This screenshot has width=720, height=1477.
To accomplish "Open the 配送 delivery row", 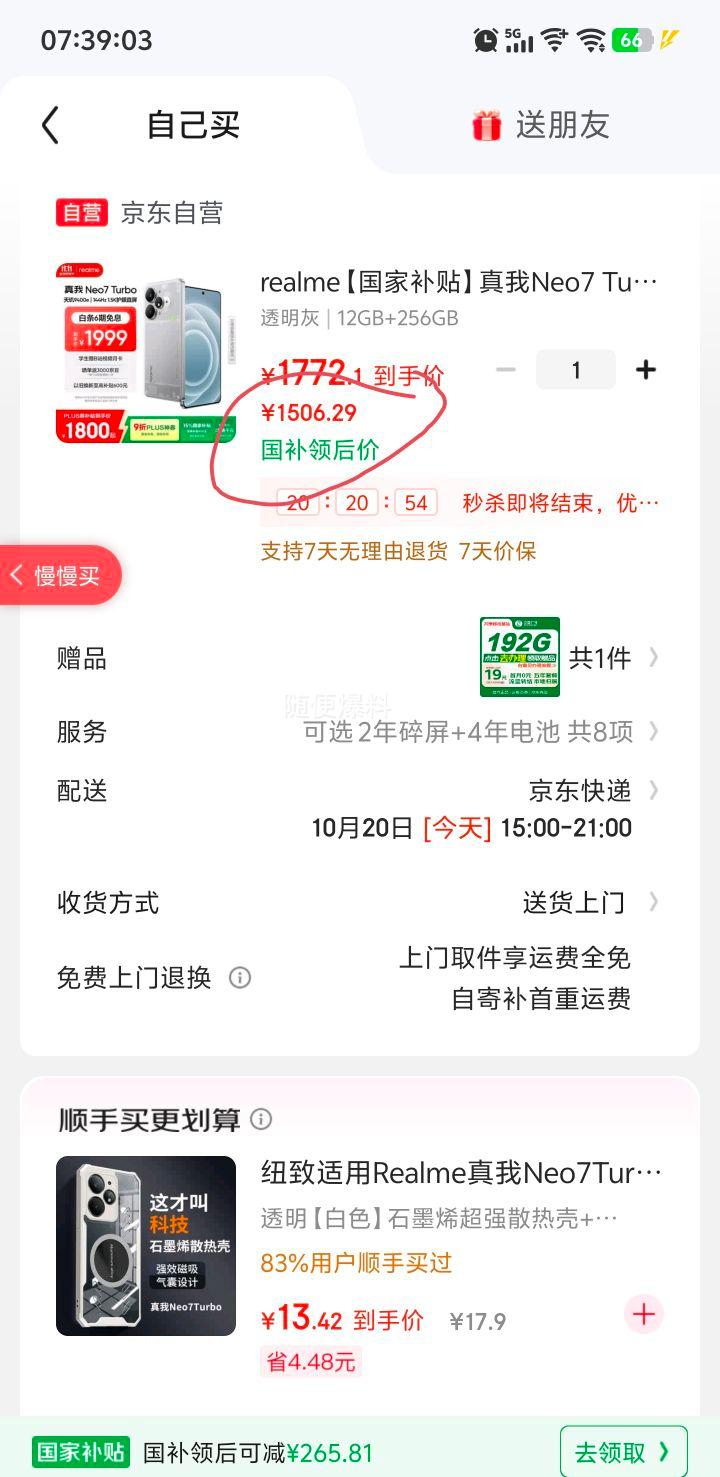I will 360,791.
